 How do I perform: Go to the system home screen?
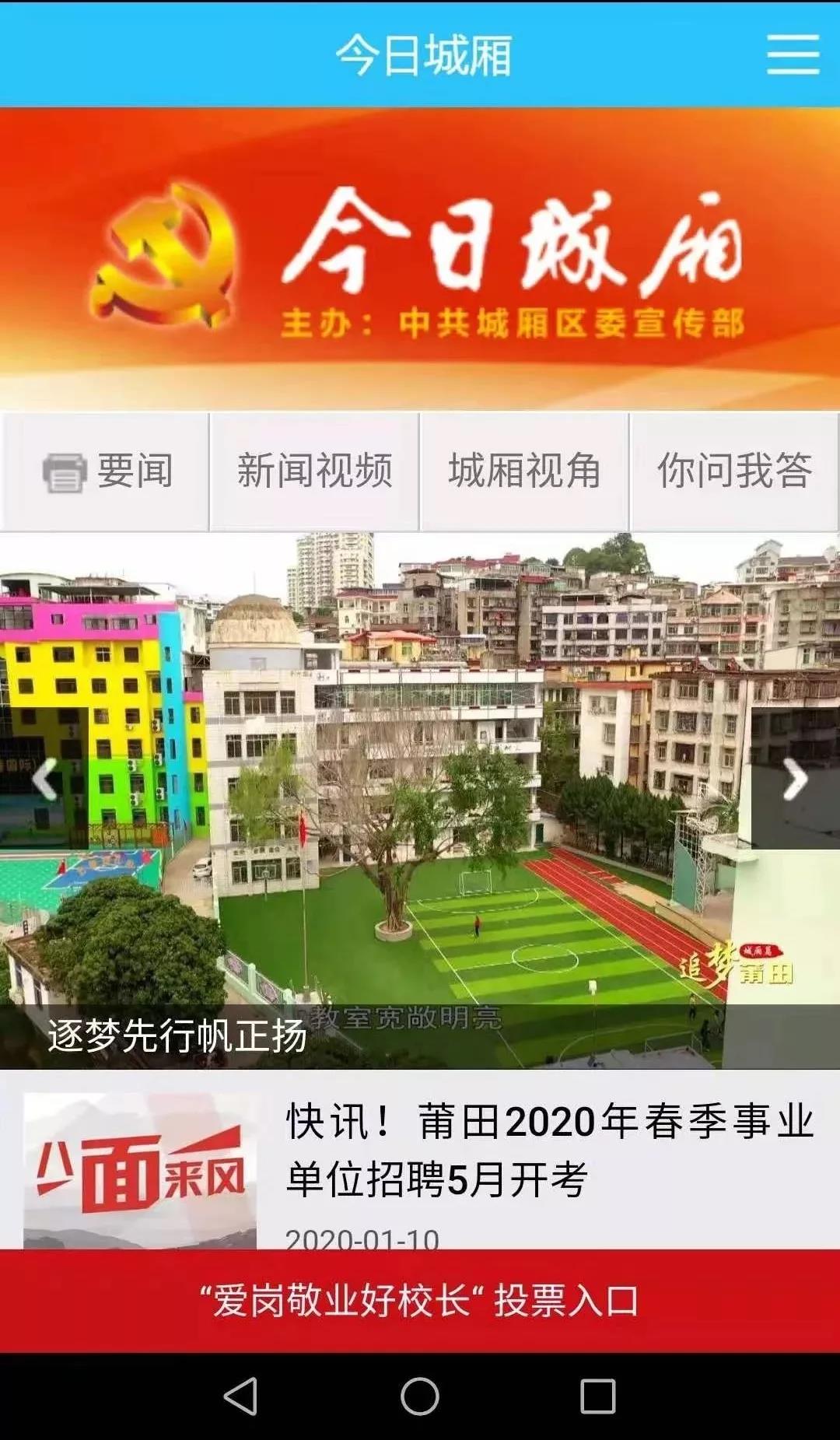(x=420, y=1396)
